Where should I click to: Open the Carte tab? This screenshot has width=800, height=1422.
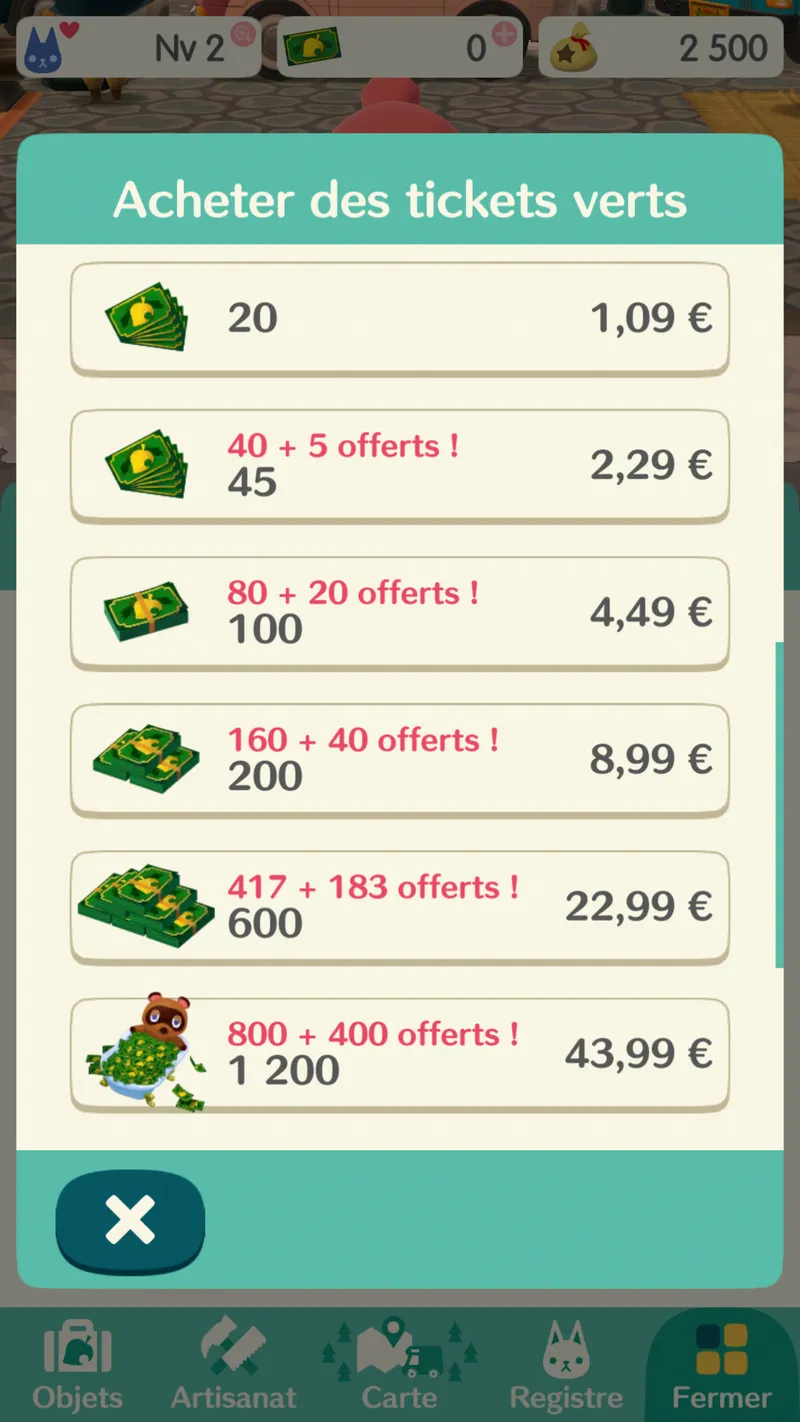[399, 1365]
